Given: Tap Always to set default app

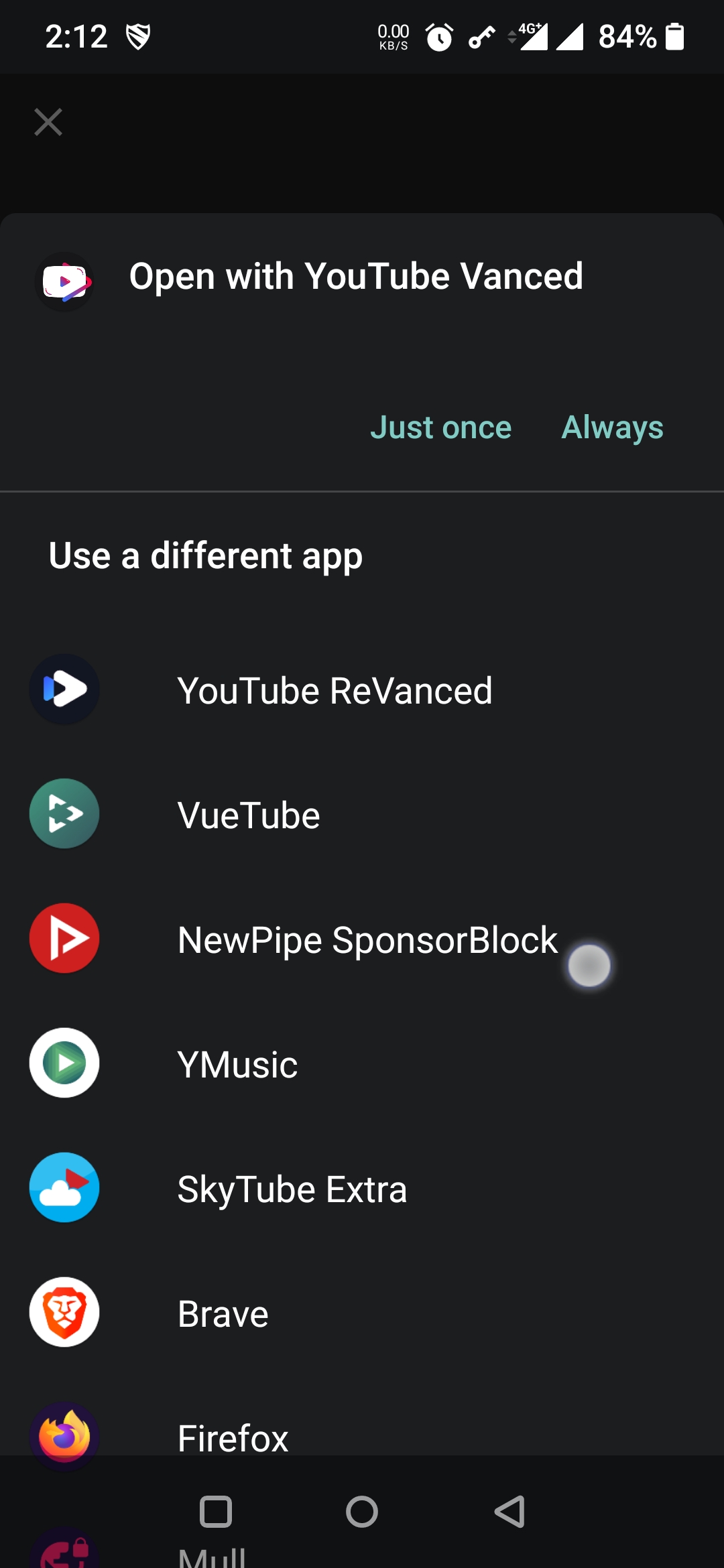Looking at the screenshot, I should (611, 427).
